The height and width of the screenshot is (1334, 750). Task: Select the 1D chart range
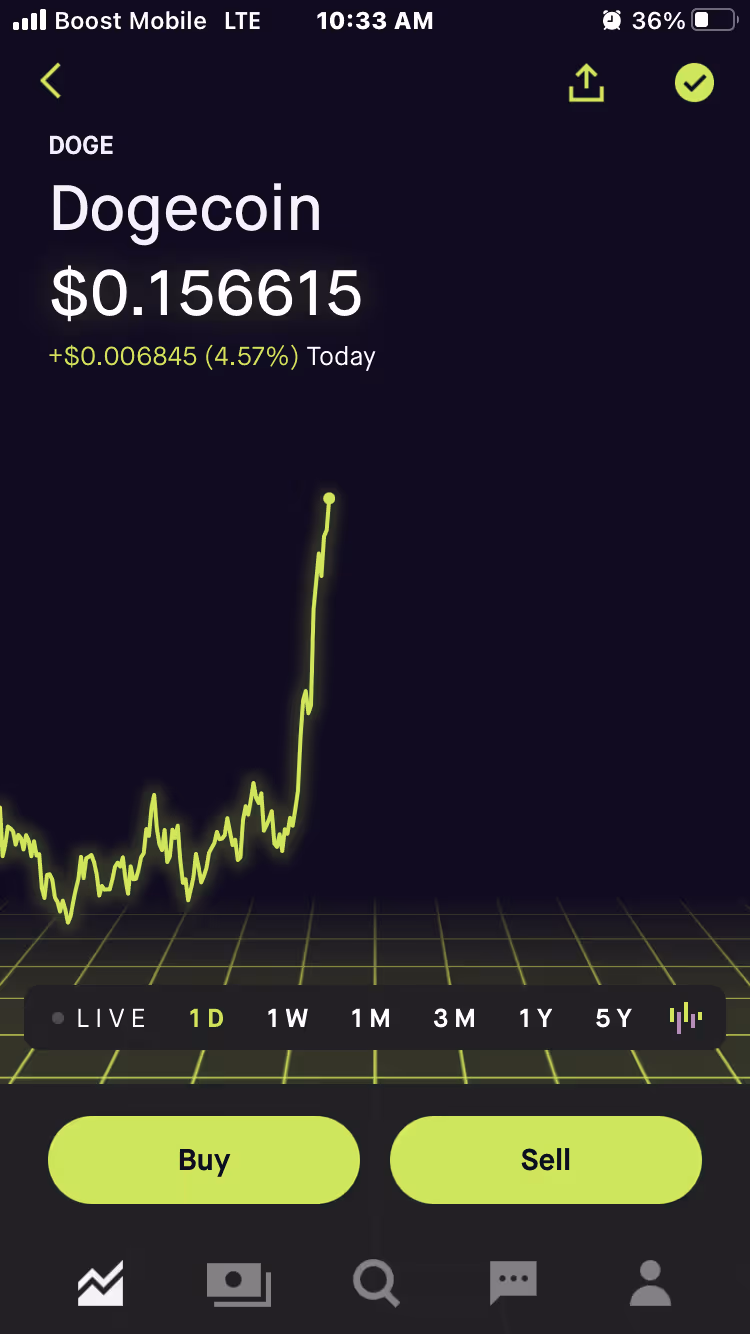click(x=207, y=1018)
